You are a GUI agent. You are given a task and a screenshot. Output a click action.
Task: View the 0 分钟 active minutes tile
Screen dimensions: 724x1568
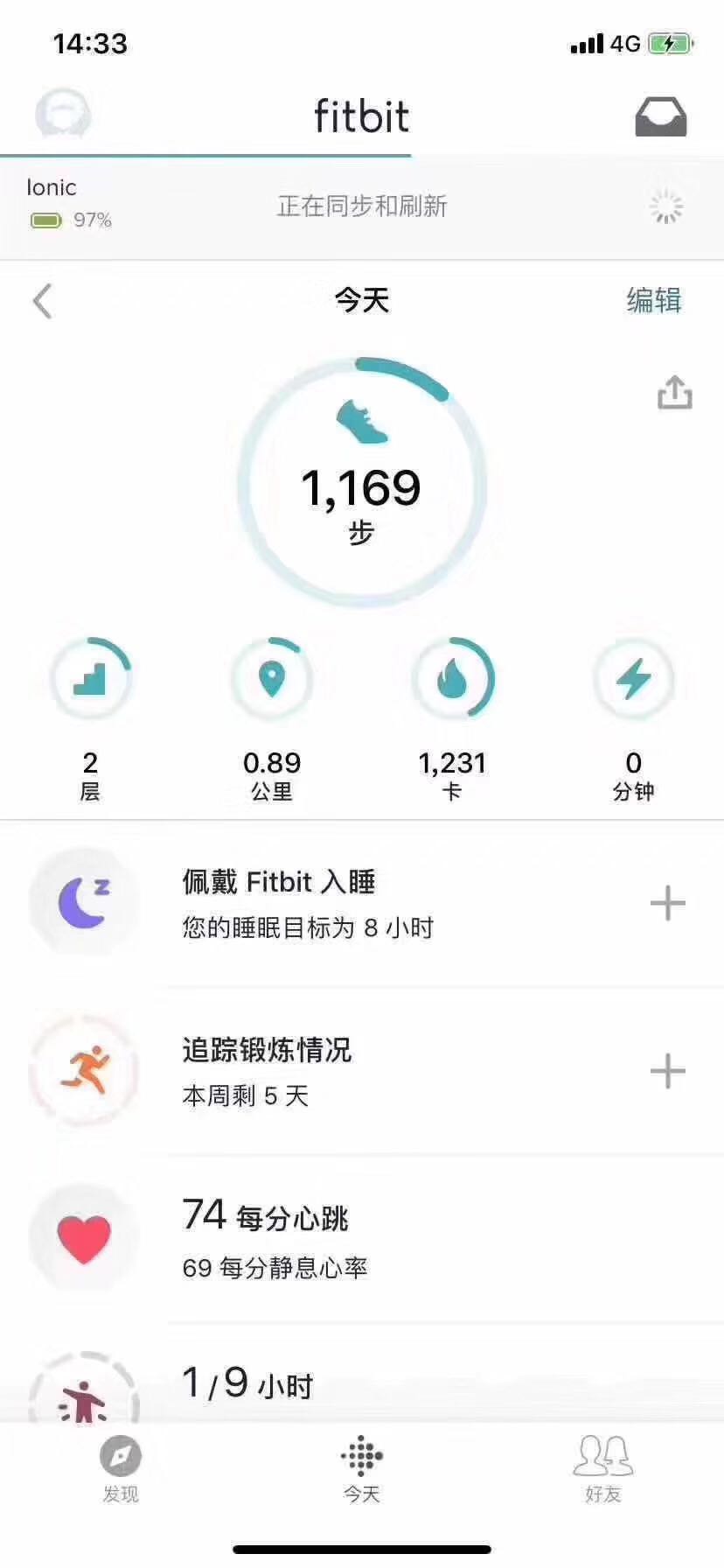click(x=633, y=717)
